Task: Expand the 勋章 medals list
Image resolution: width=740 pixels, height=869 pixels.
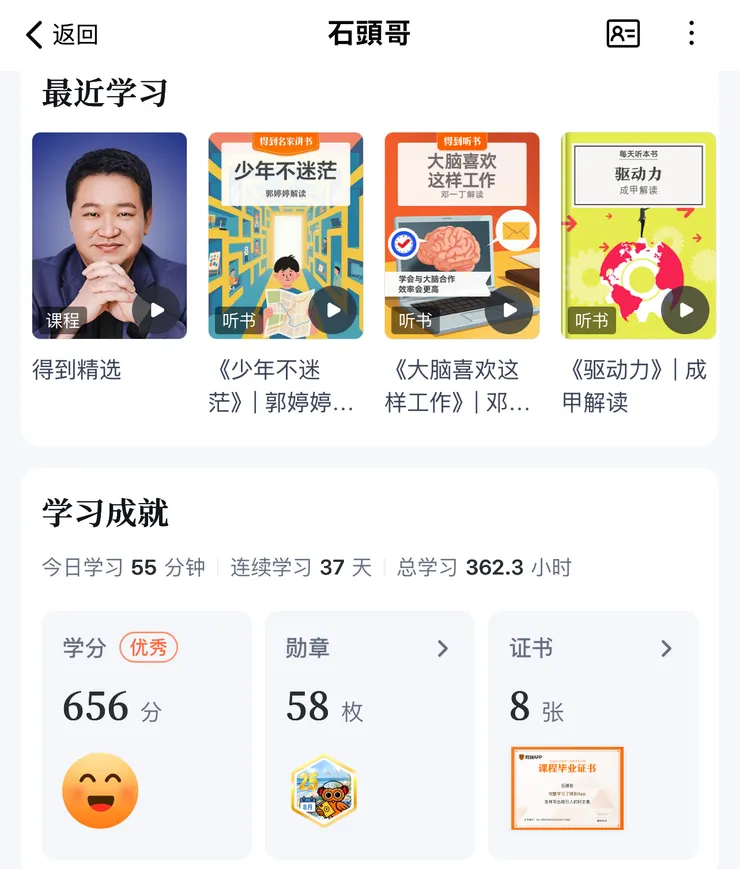Action: click(x=443, y=648)
